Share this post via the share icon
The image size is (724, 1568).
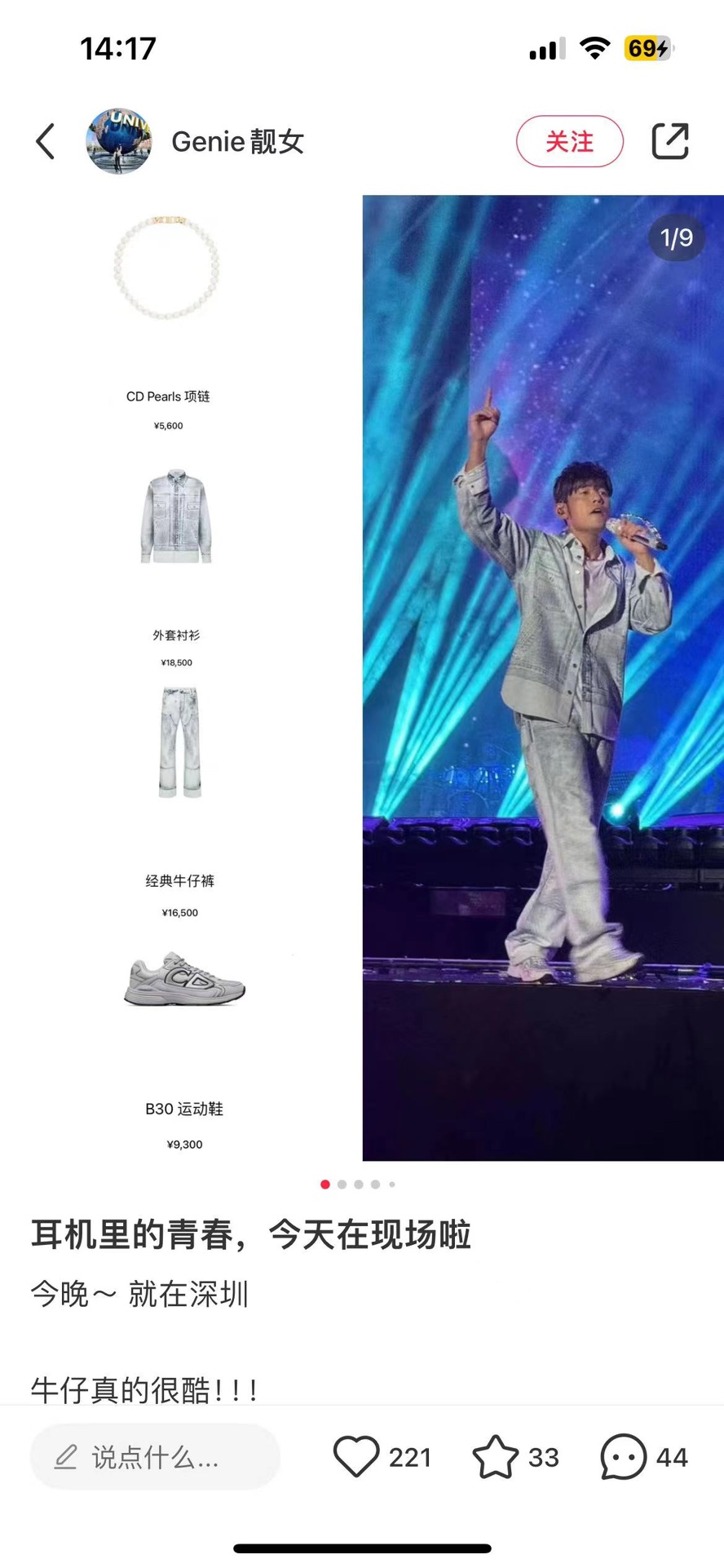(670, 141)
